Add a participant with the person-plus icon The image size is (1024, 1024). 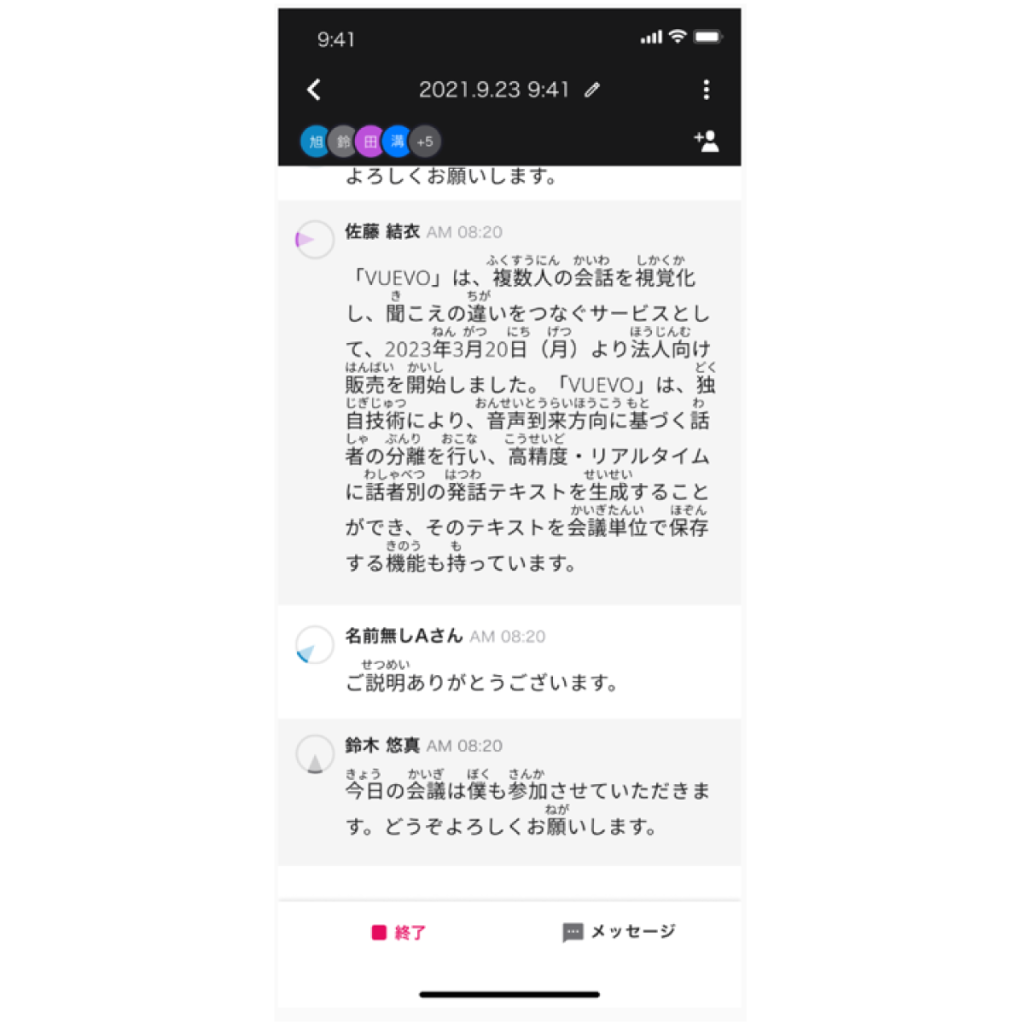pos(706,141)
